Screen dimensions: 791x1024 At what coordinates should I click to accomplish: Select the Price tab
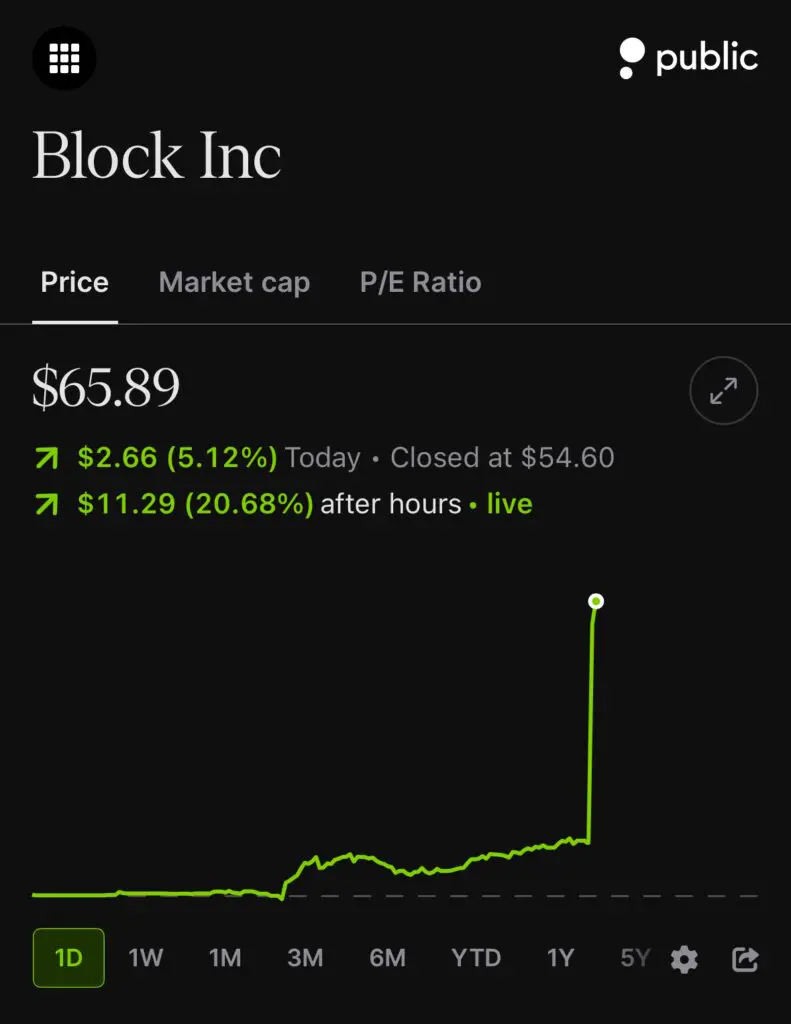pos(74,282)
